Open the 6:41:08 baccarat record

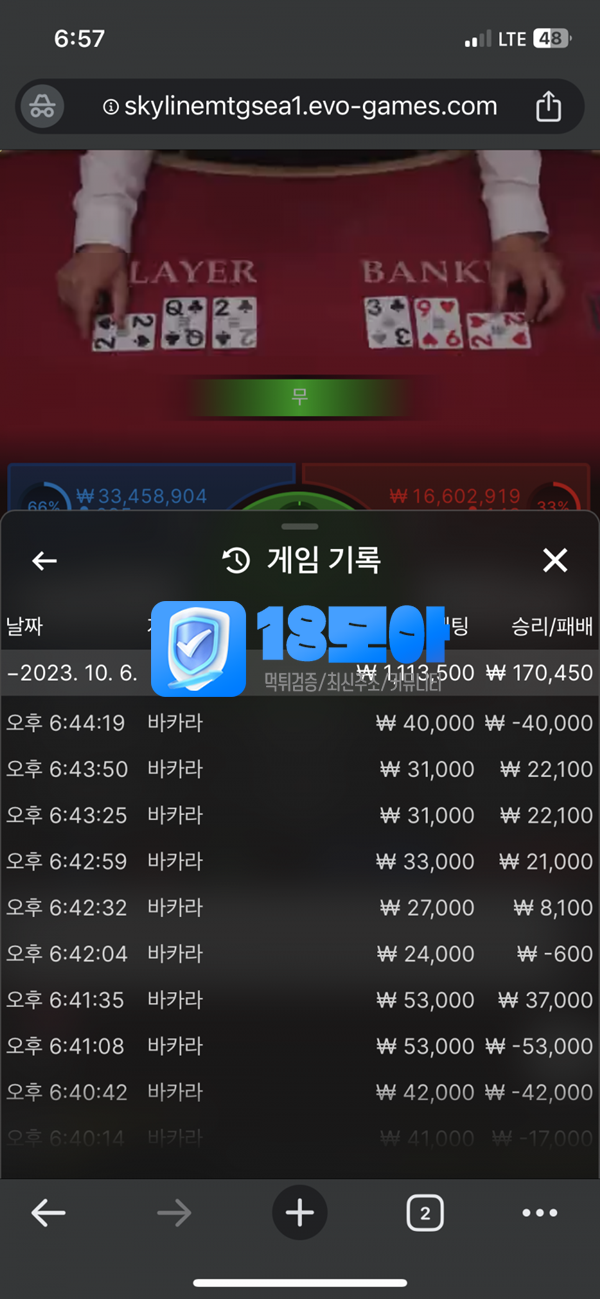click(300, 1046)
